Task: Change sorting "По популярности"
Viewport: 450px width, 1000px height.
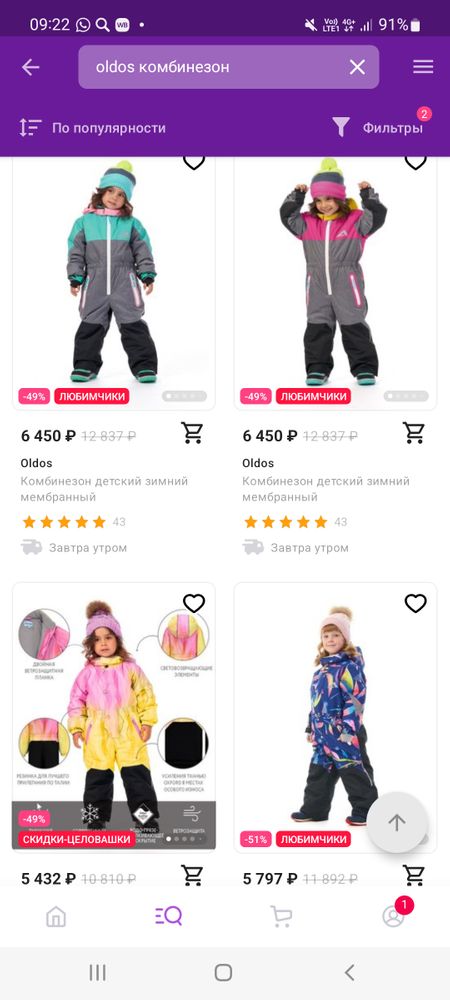Action: pos(92,128)
